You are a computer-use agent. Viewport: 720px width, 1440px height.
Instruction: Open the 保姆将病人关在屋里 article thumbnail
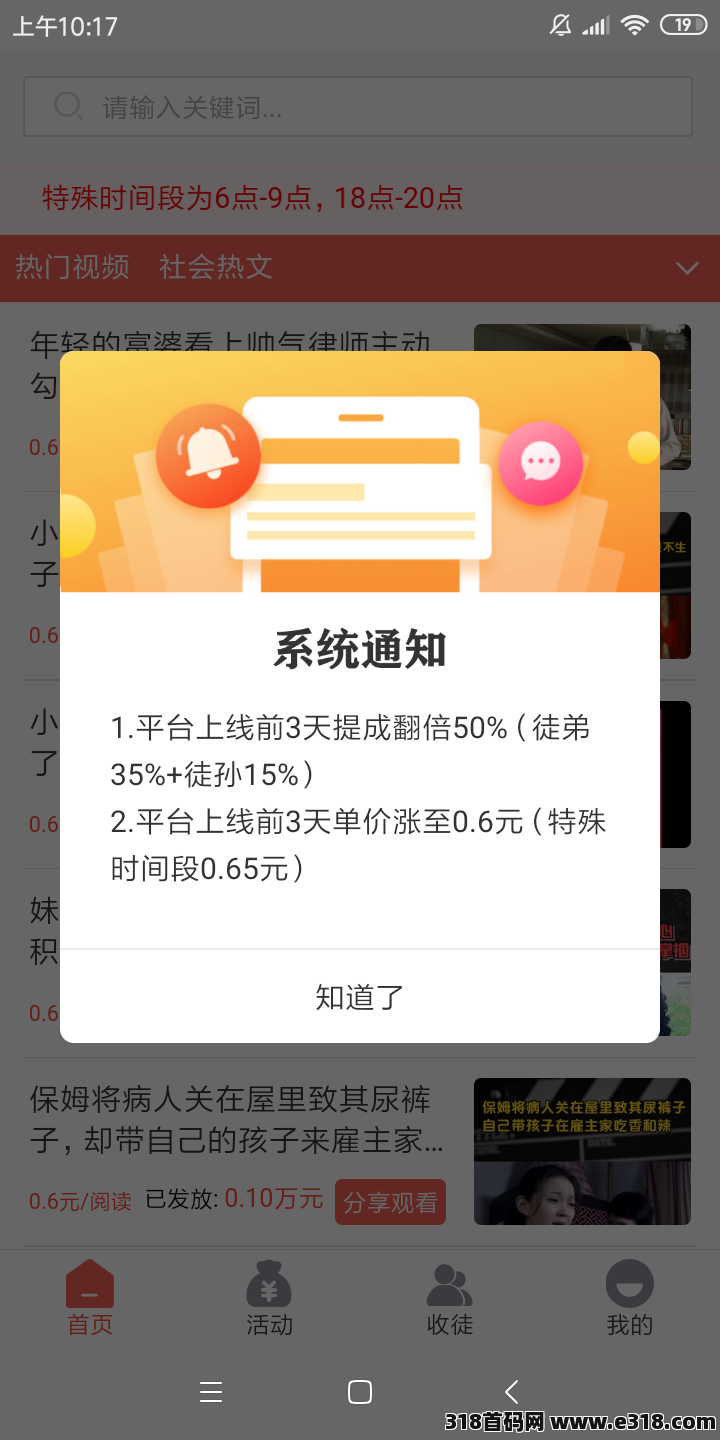click(x=582, y=1151)
